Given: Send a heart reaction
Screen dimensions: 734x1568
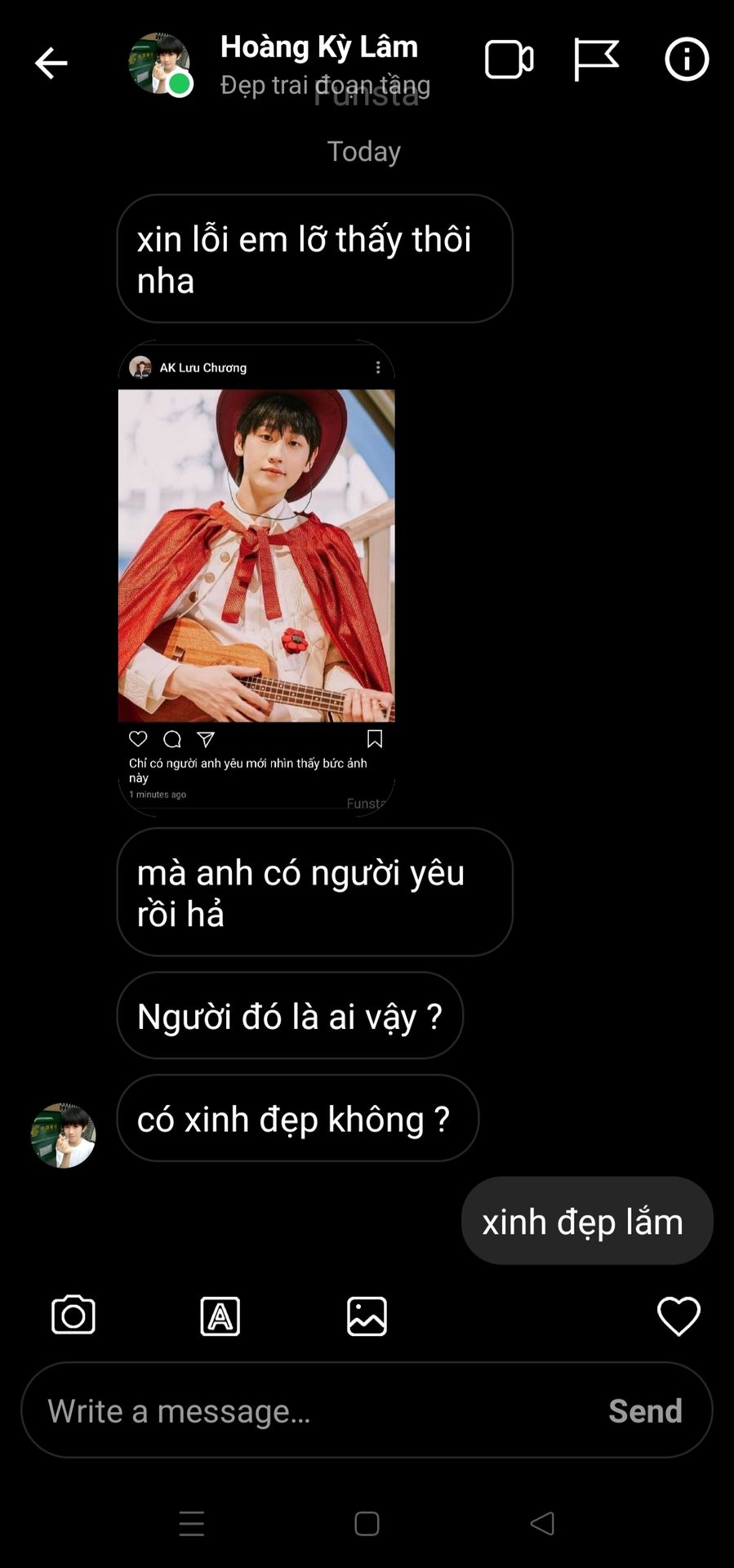Looking at the screenshot, I should 678,1316.
